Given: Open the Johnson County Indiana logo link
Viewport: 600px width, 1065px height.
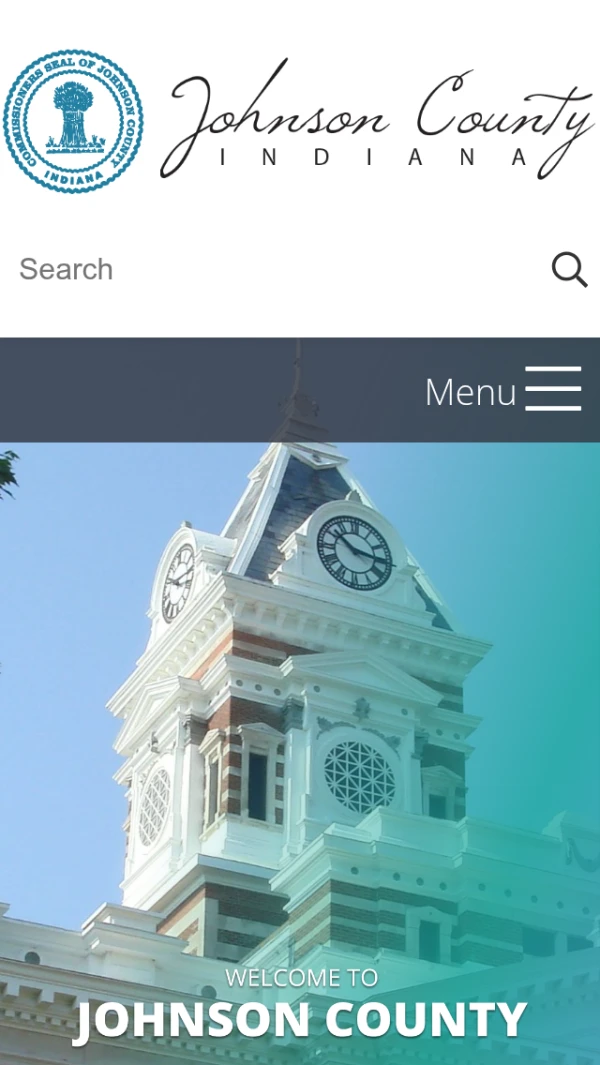Looking at the screenshot, I should point(298,122).
